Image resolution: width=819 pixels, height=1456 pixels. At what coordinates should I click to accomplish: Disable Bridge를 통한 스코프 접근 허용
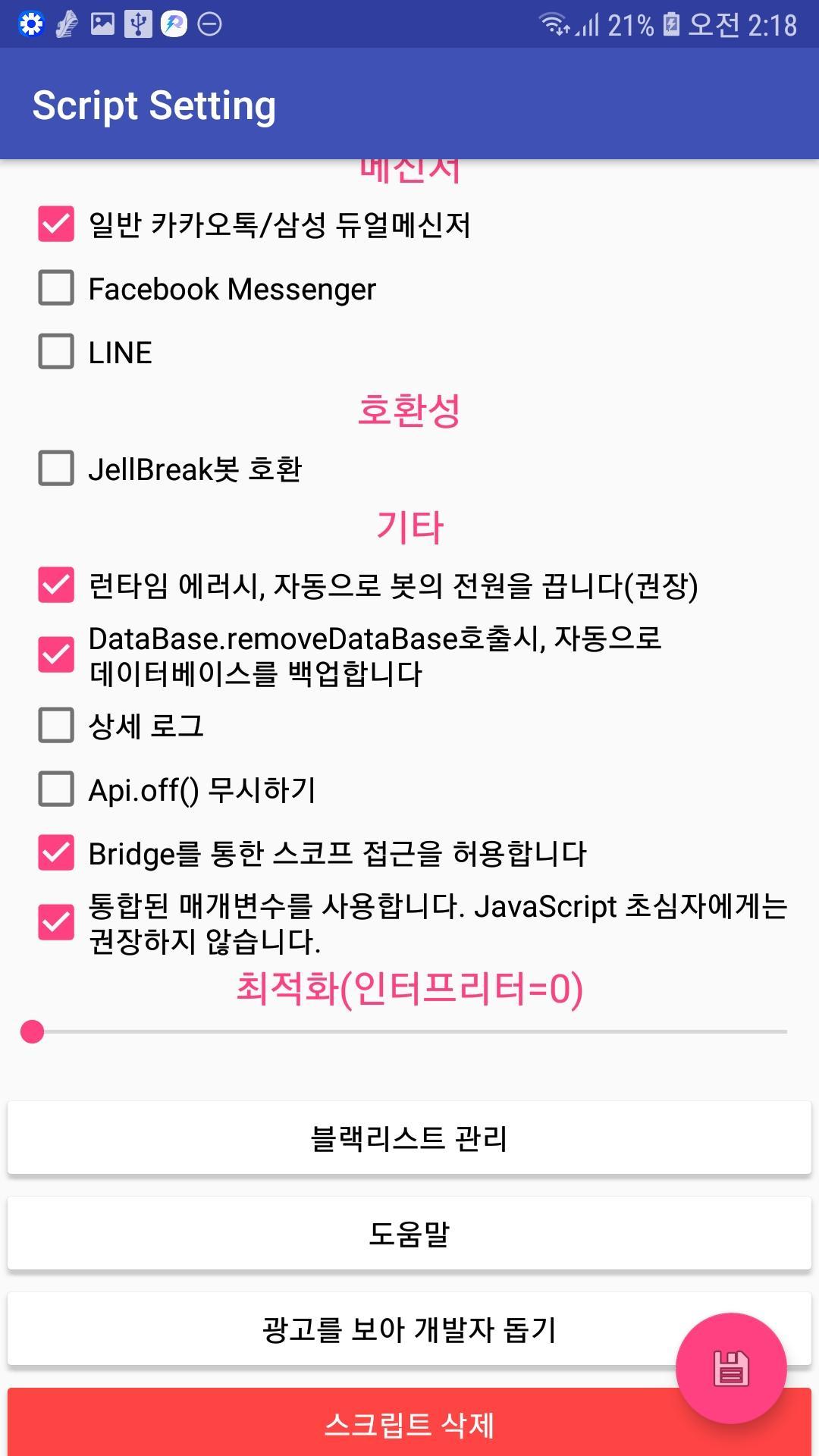point(56,853)
